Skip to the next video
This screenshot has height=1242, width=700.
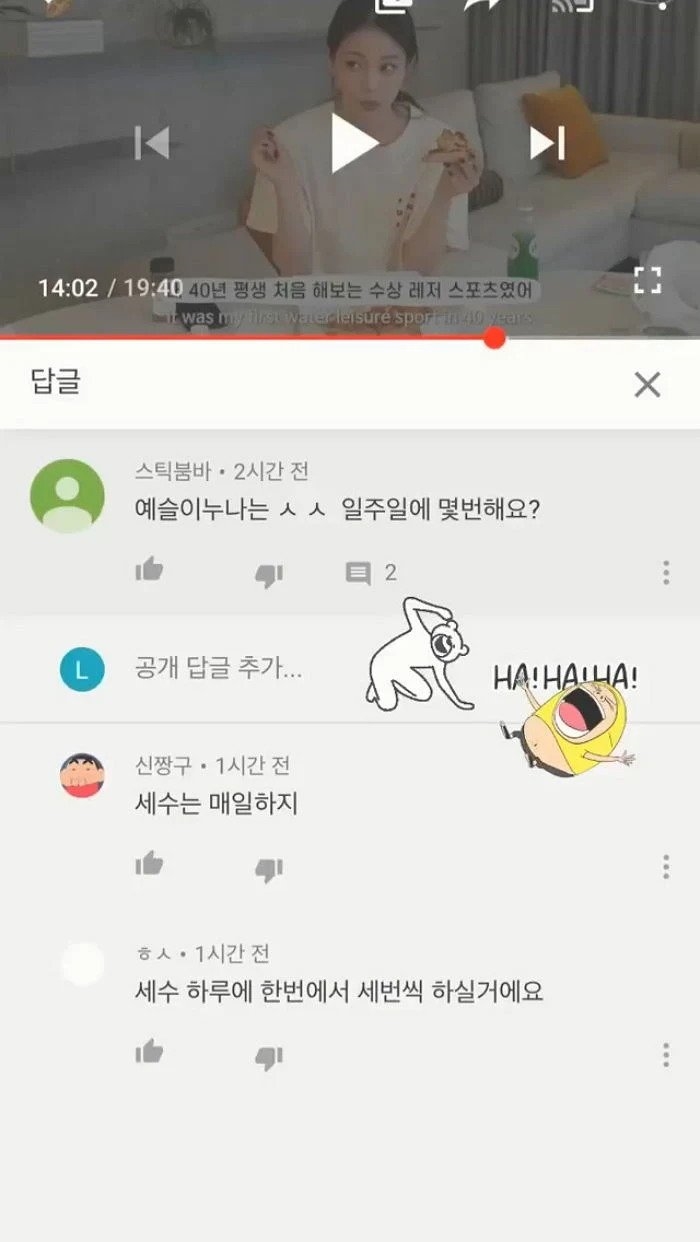548,143
